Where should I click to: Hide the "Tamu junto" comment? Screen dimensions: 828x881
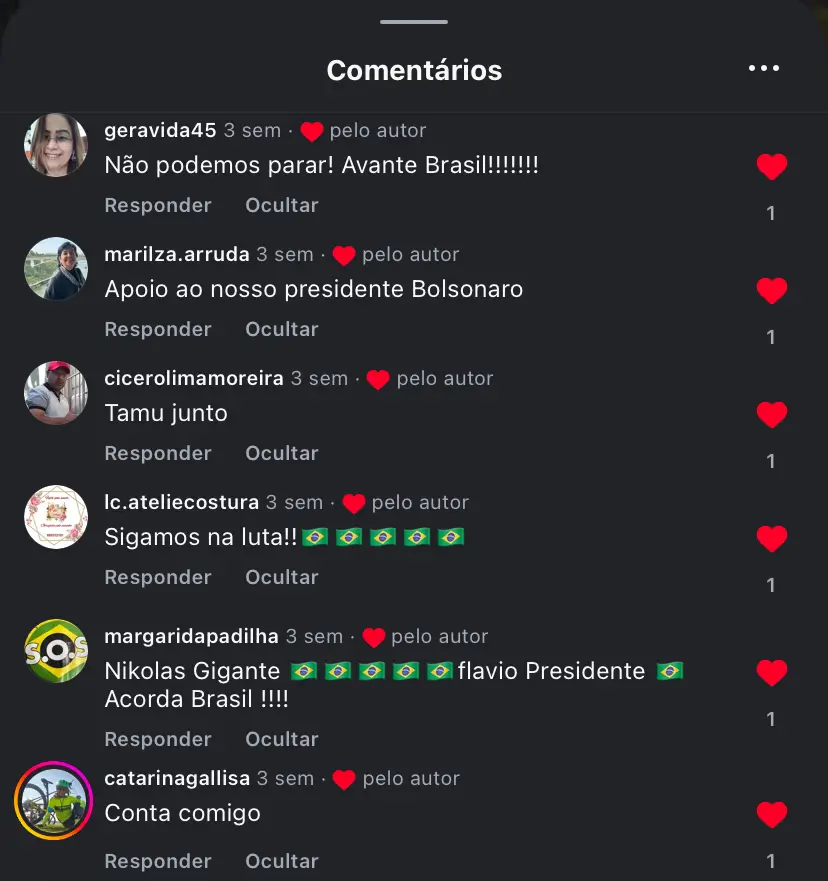point(282,453)
